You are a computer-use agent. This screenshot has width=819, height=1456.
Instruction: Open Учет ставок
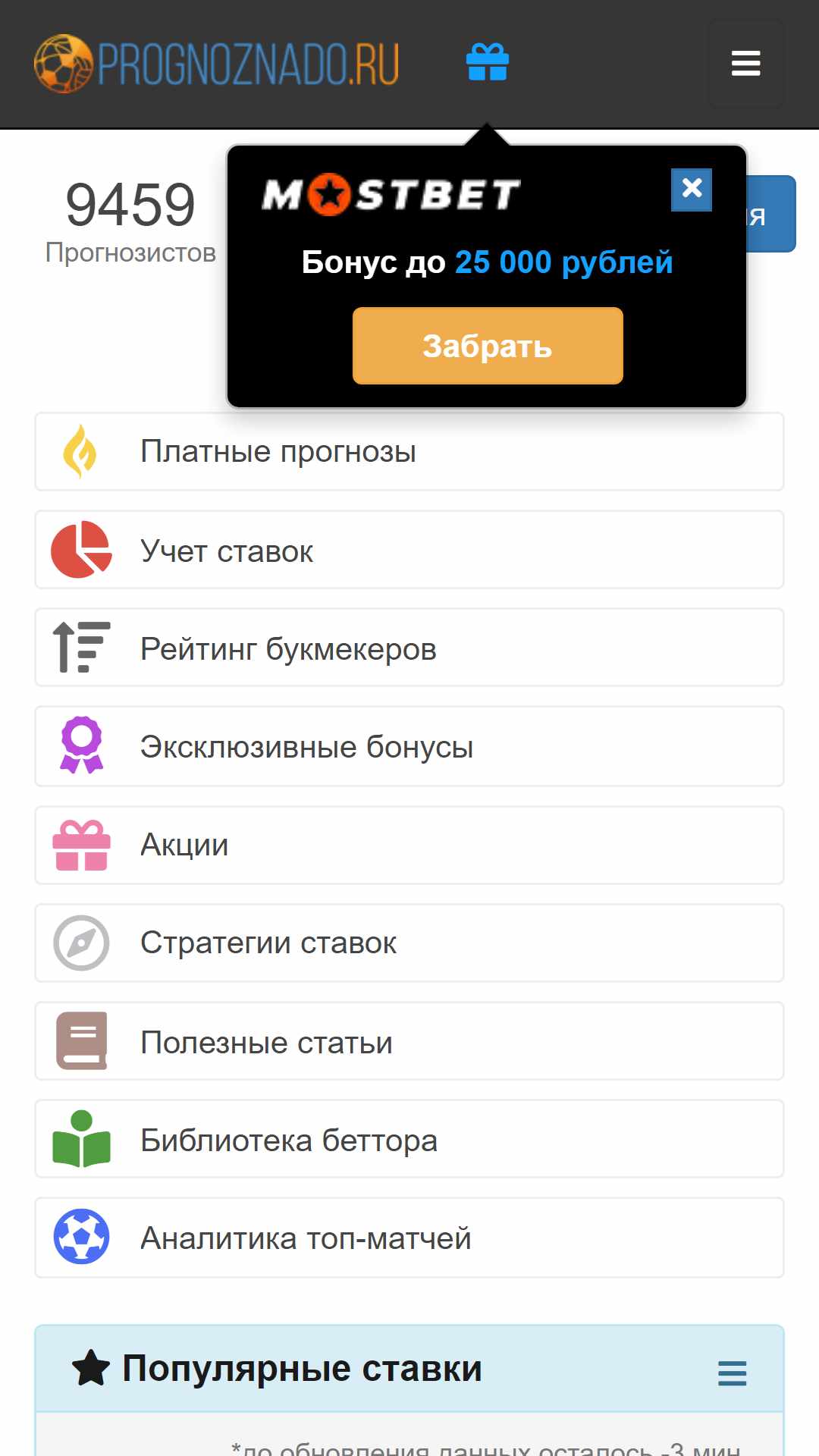click(x=409, y=550)
